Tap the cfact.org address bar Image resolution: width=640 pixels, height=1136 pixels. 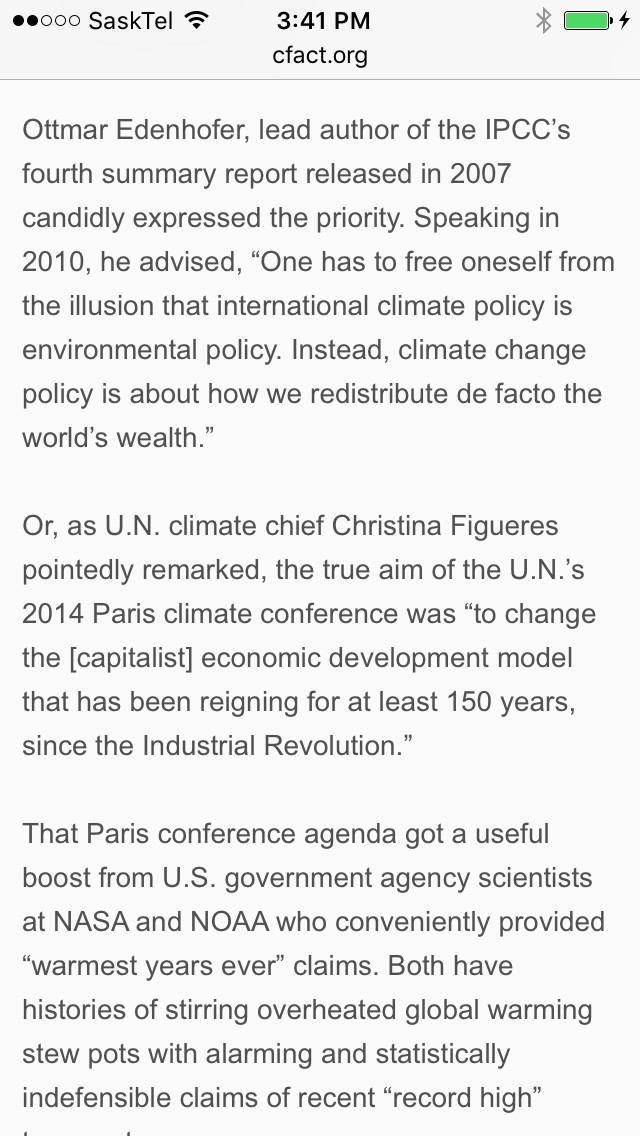[320, 55]
